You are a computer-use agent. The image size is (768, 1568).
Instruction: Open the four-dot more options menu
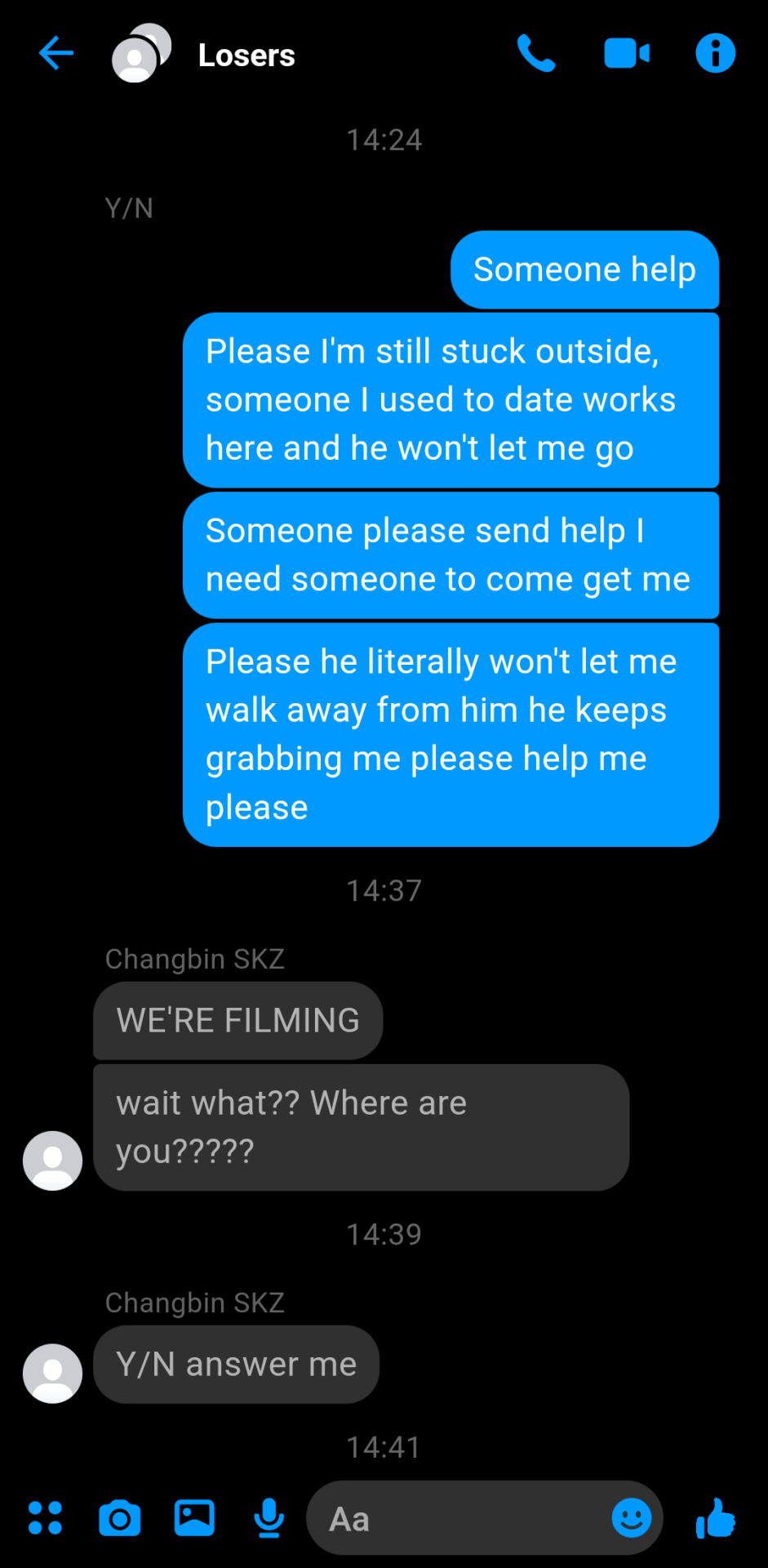click(x=46, y=1518)
